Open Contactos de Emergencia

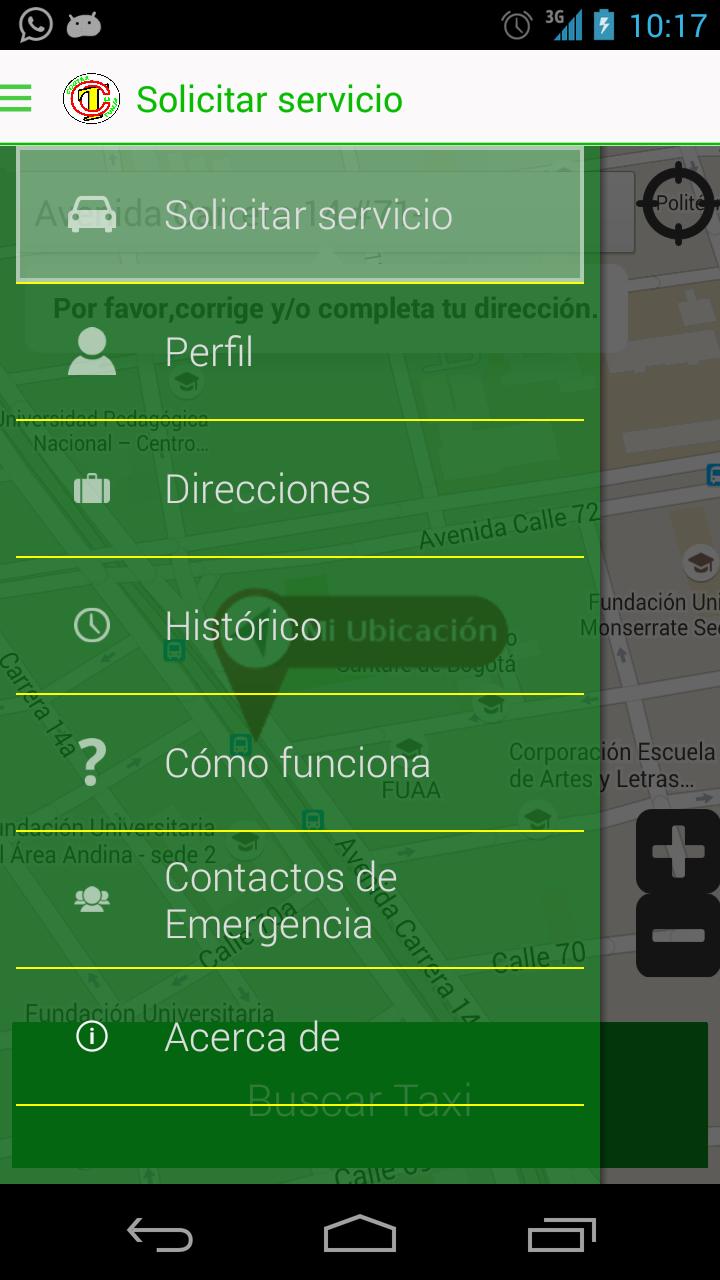click(x=300, y=900)
